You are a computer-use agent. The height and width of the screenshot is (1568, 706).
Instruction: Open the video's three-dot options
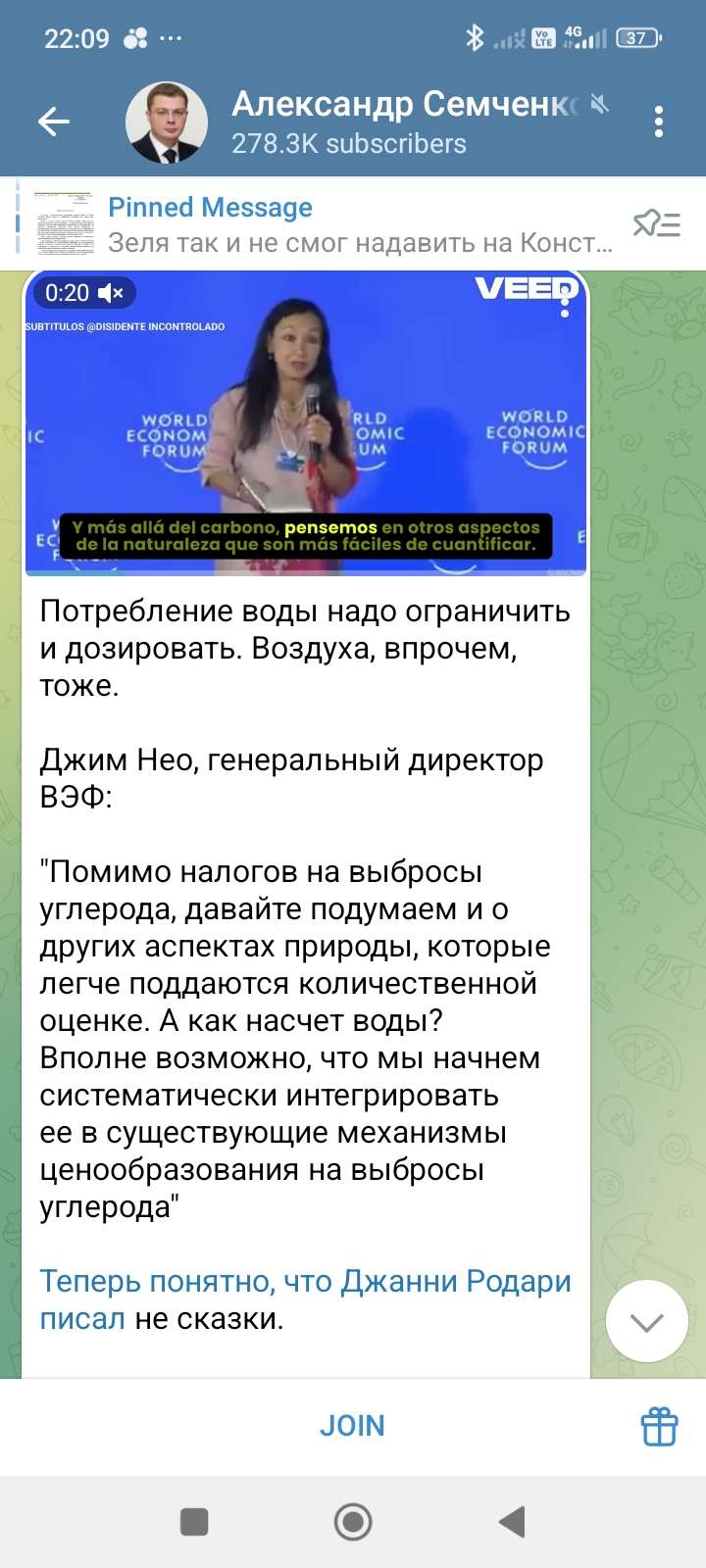(565, 305)
